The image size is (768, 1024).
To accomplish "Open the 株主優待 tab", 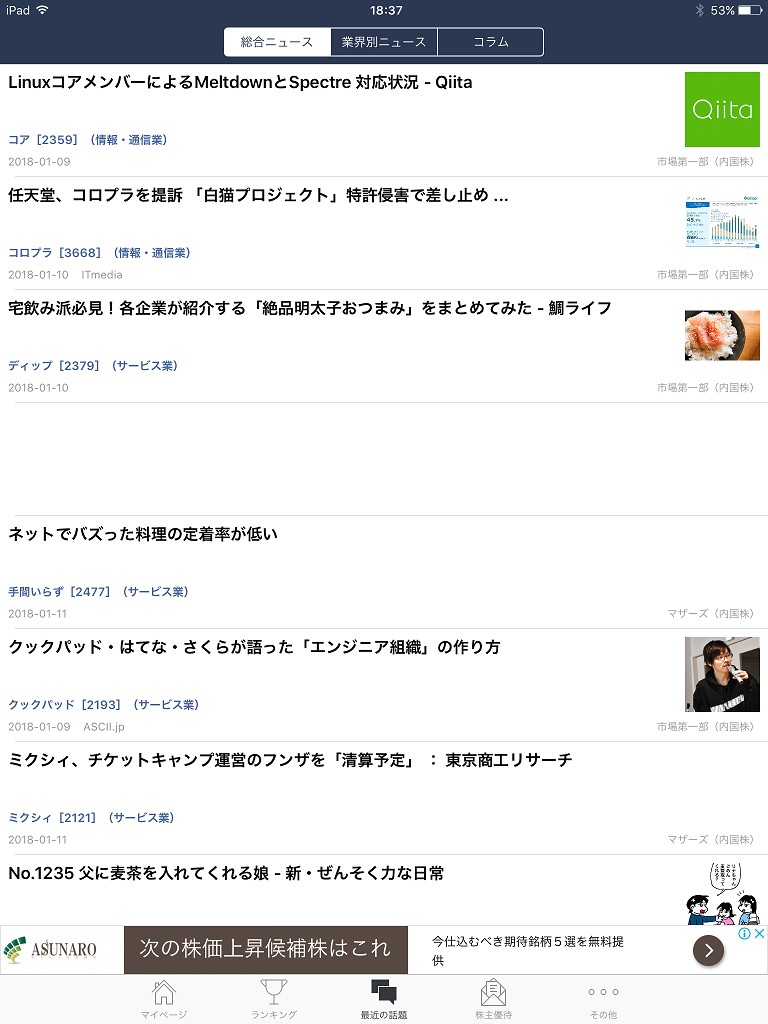I will (x=493, y=999).
